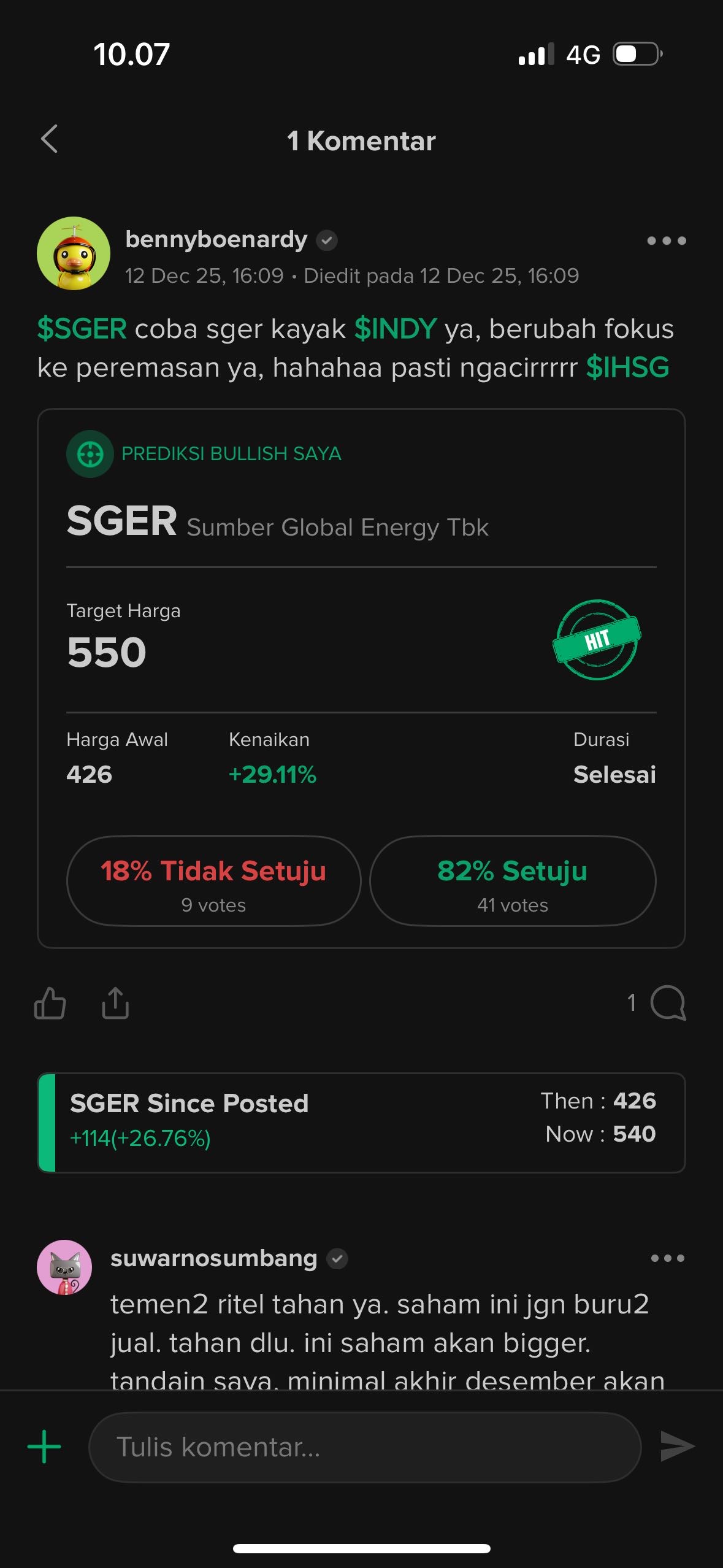The image size is (723, 1568).
Task: Open the $SGER ticker link
Action: point(82,329)
